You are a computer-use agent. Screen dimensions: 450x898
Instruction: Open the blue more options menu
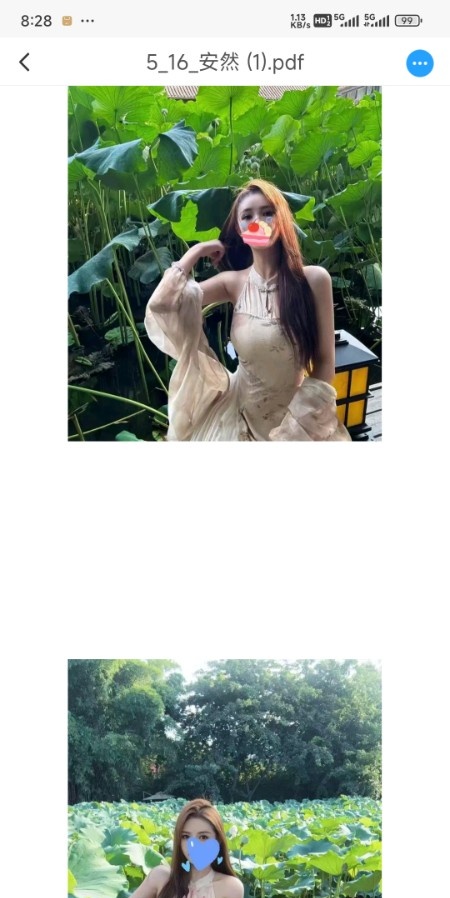tap(420, 63)
